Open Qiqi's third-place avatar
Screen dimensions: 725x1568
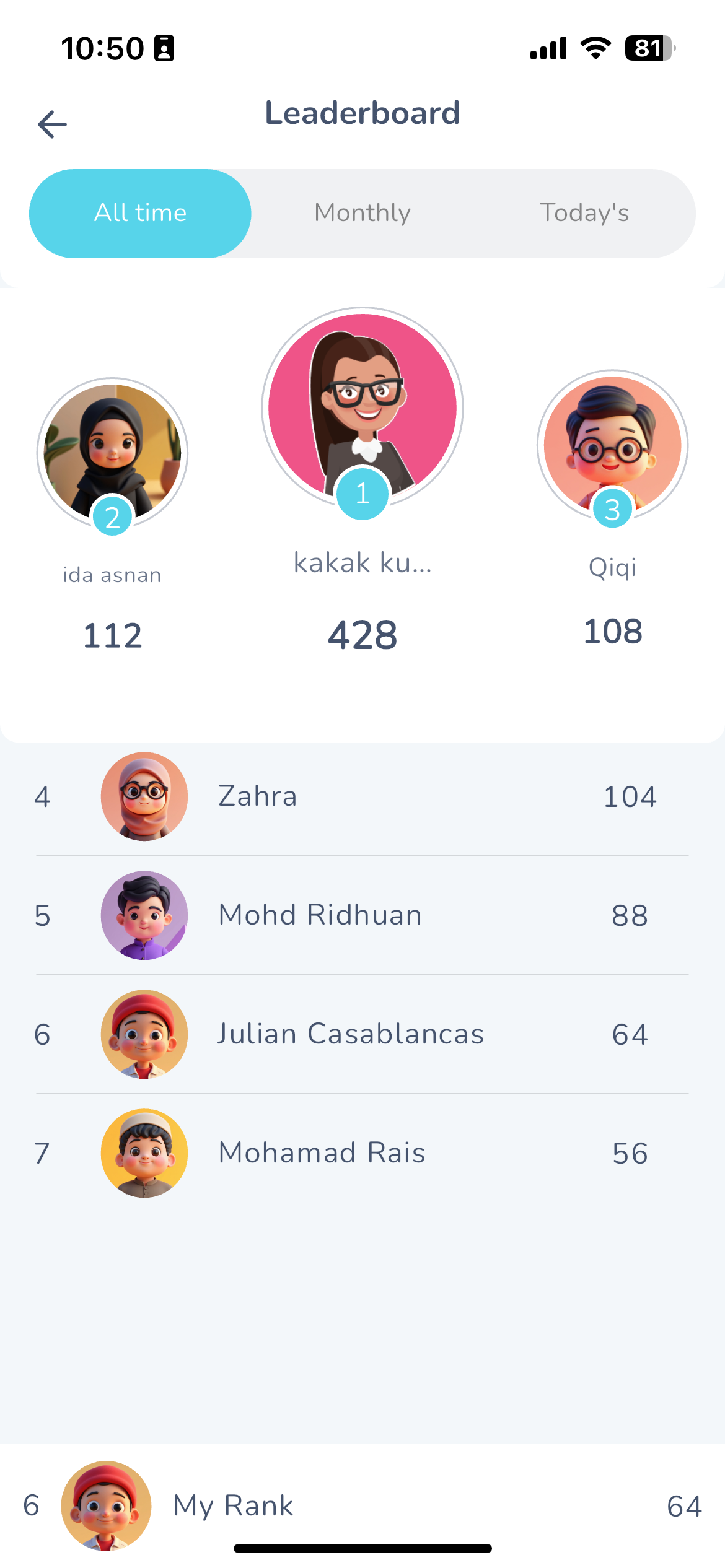pyautogui.click(x=612, y=445)
